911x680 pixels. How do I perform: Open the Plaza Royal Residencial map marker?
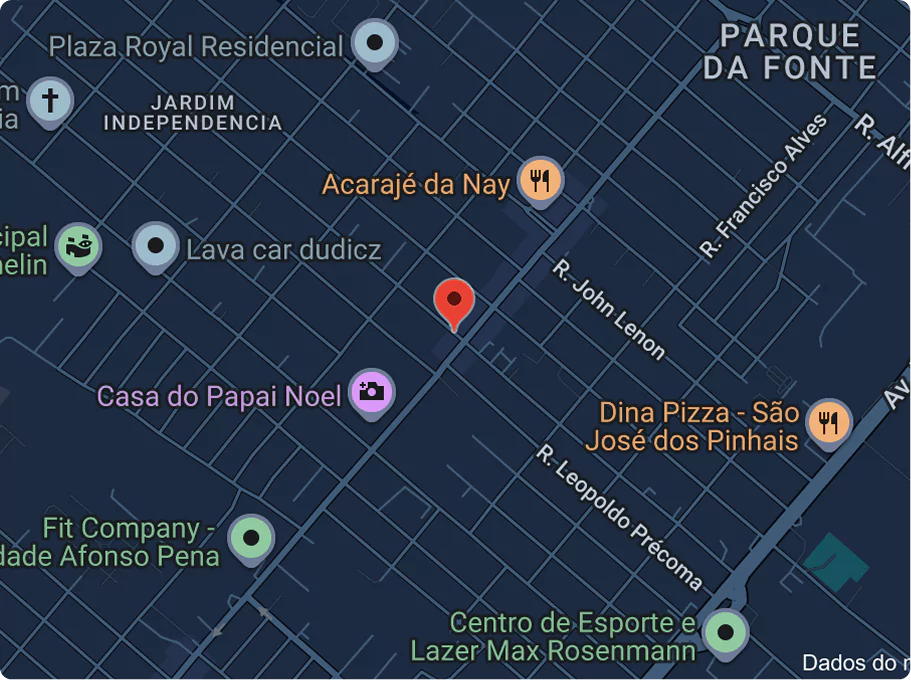[375, 43]
